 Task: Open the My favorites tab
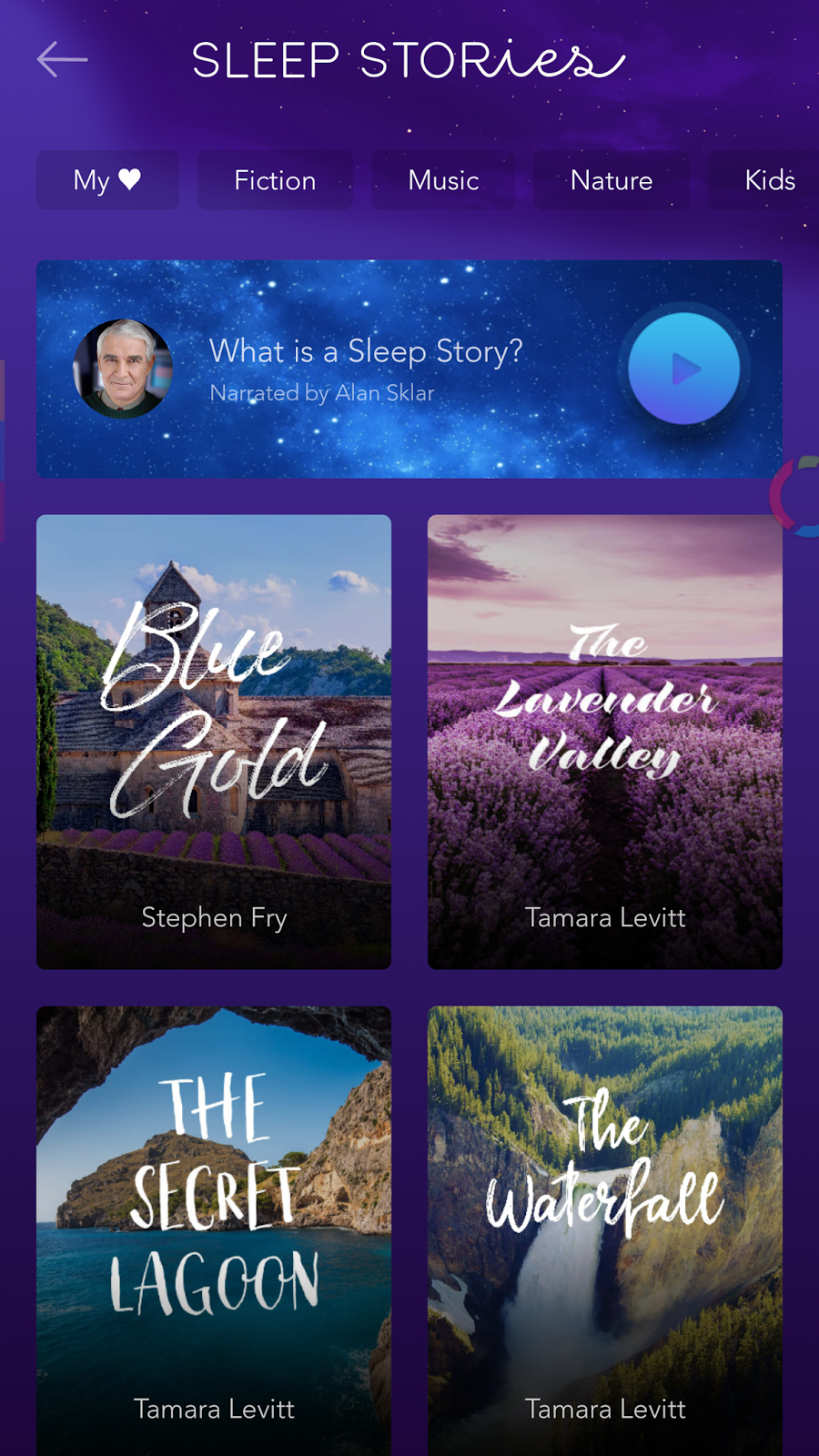[107, 180]
